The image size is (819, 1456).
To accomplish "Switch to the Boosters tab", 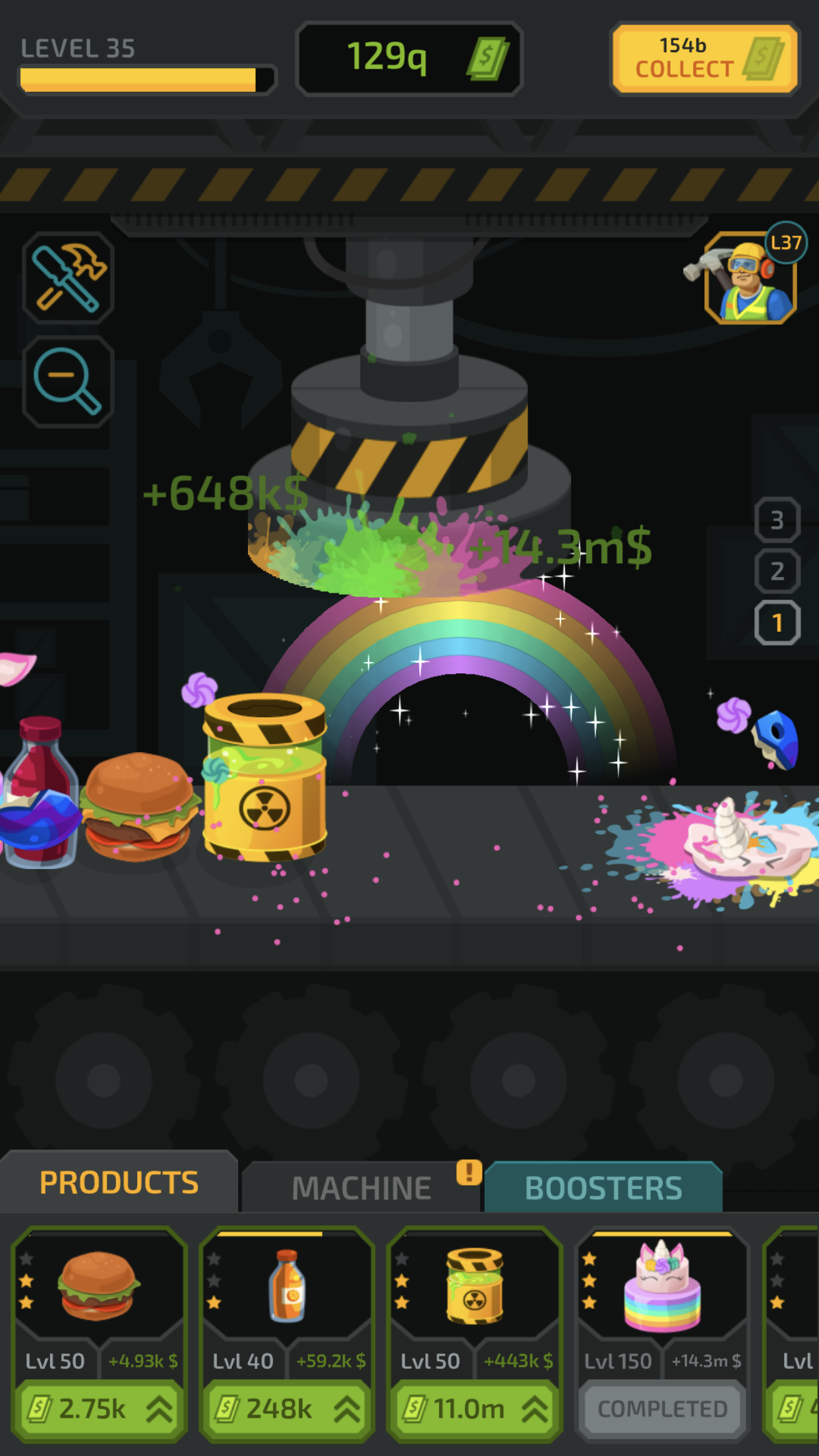I will (x=603, y=1188).
